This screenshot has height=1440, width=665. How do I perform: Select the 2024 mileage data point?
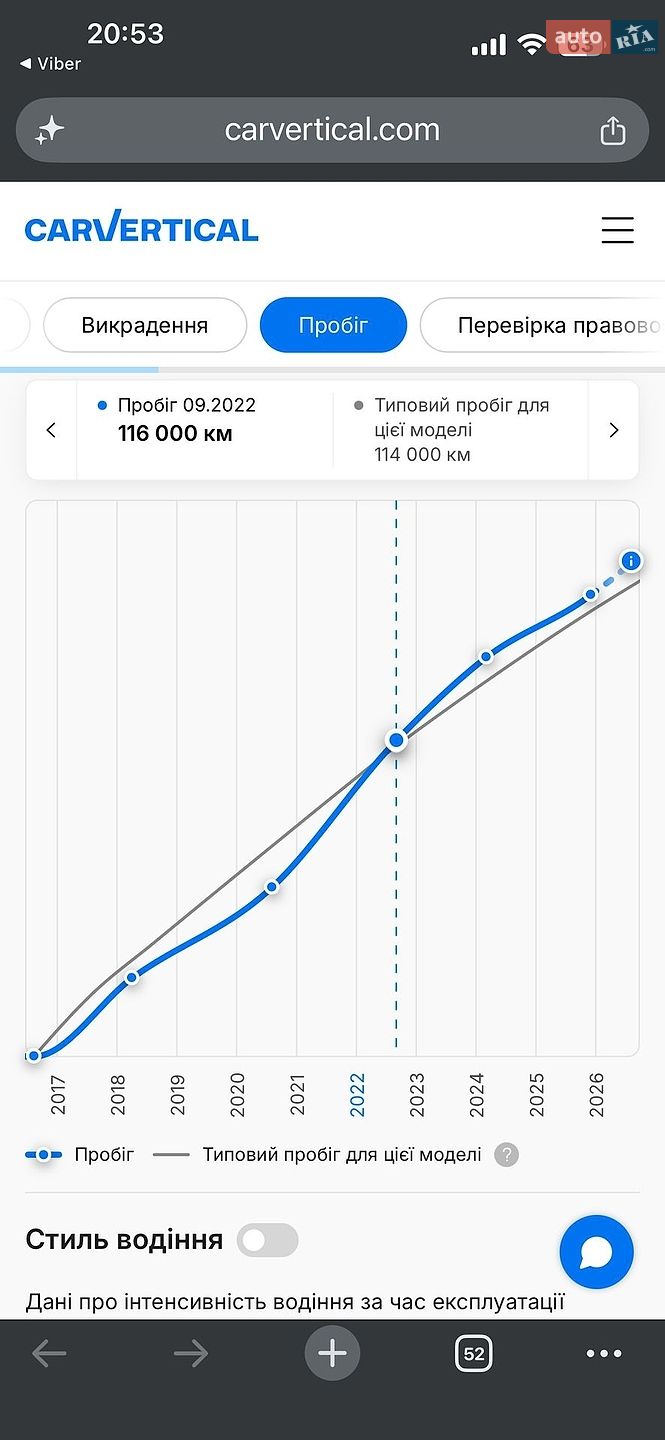tap(486, 657)
